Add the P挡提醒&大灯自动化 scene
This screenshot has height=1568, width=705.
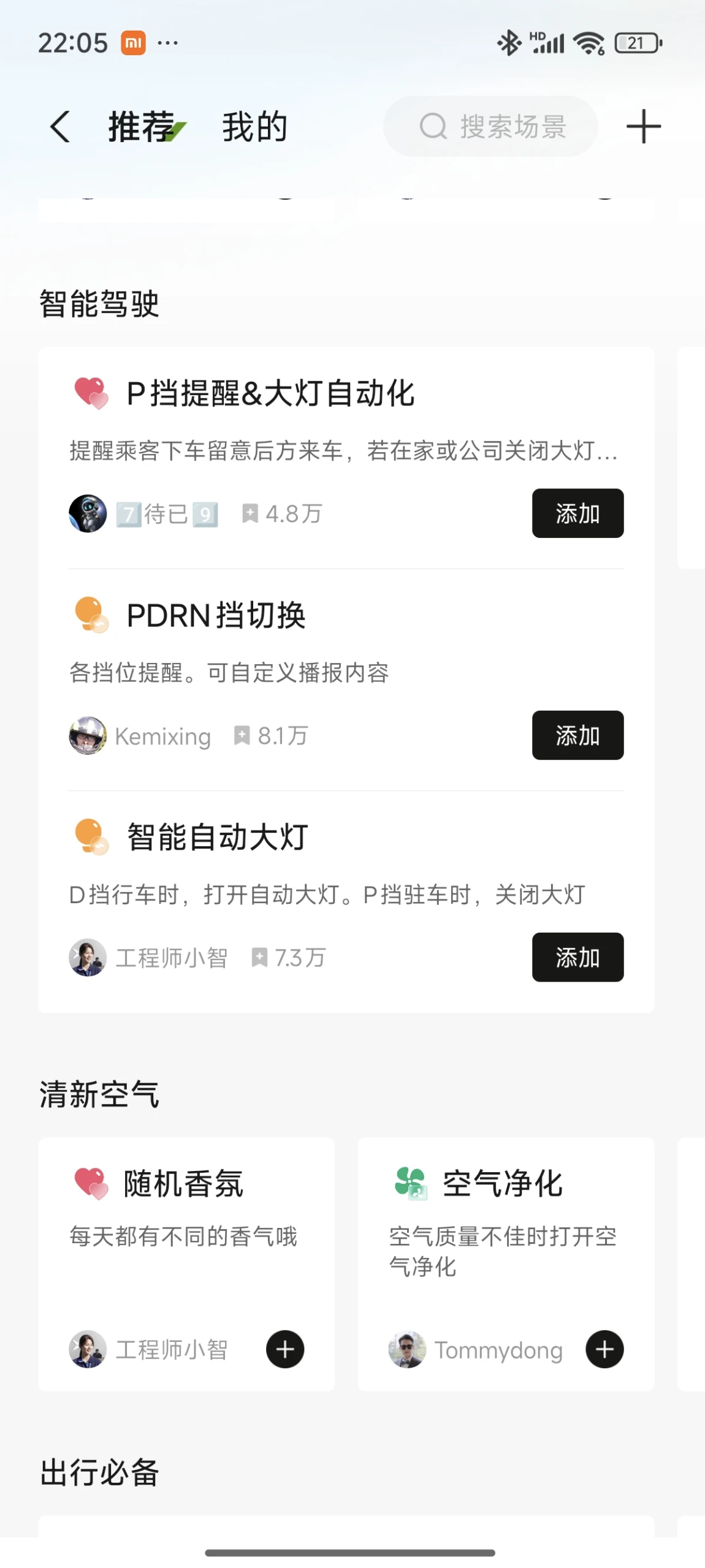coord(577,513)
